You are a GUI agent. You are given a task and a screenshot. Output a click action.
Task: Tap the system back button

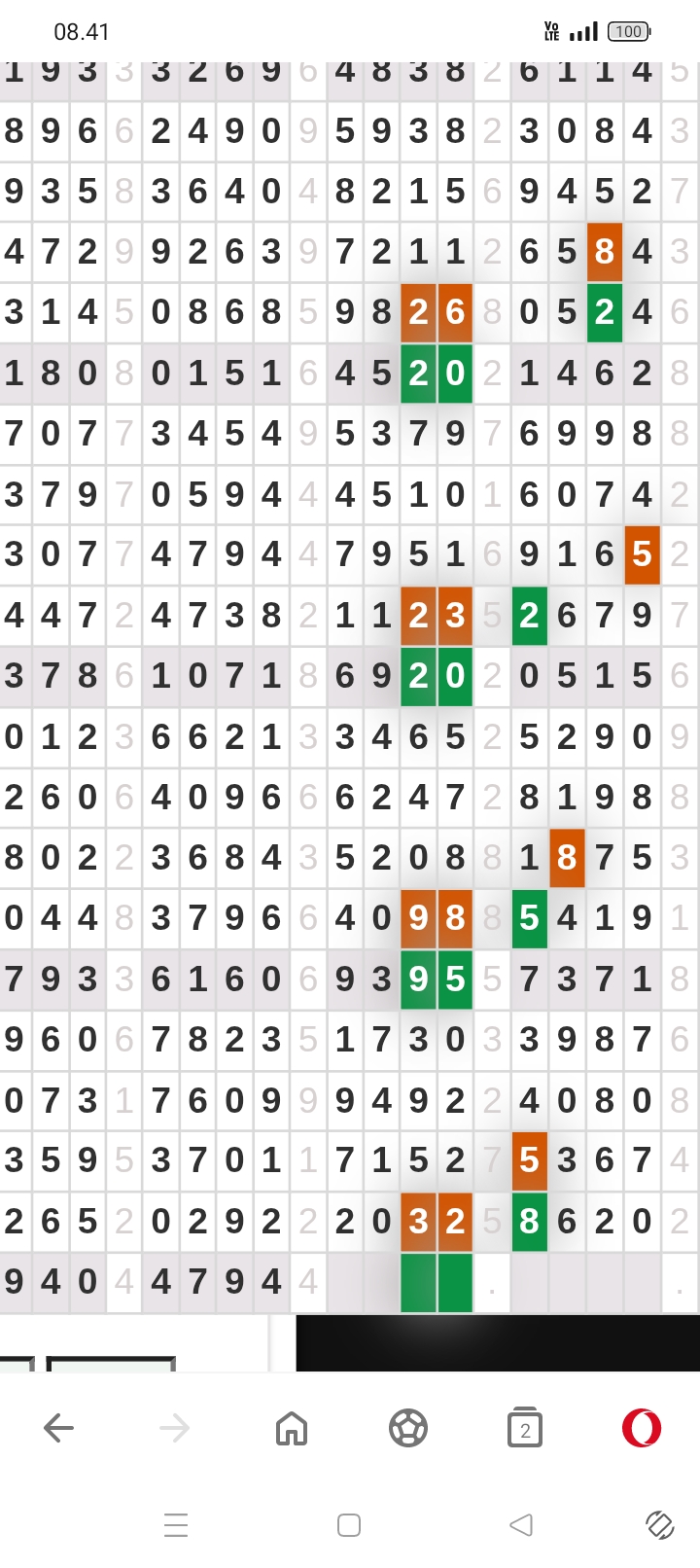pyautogui.click(x=522, y=1524)
